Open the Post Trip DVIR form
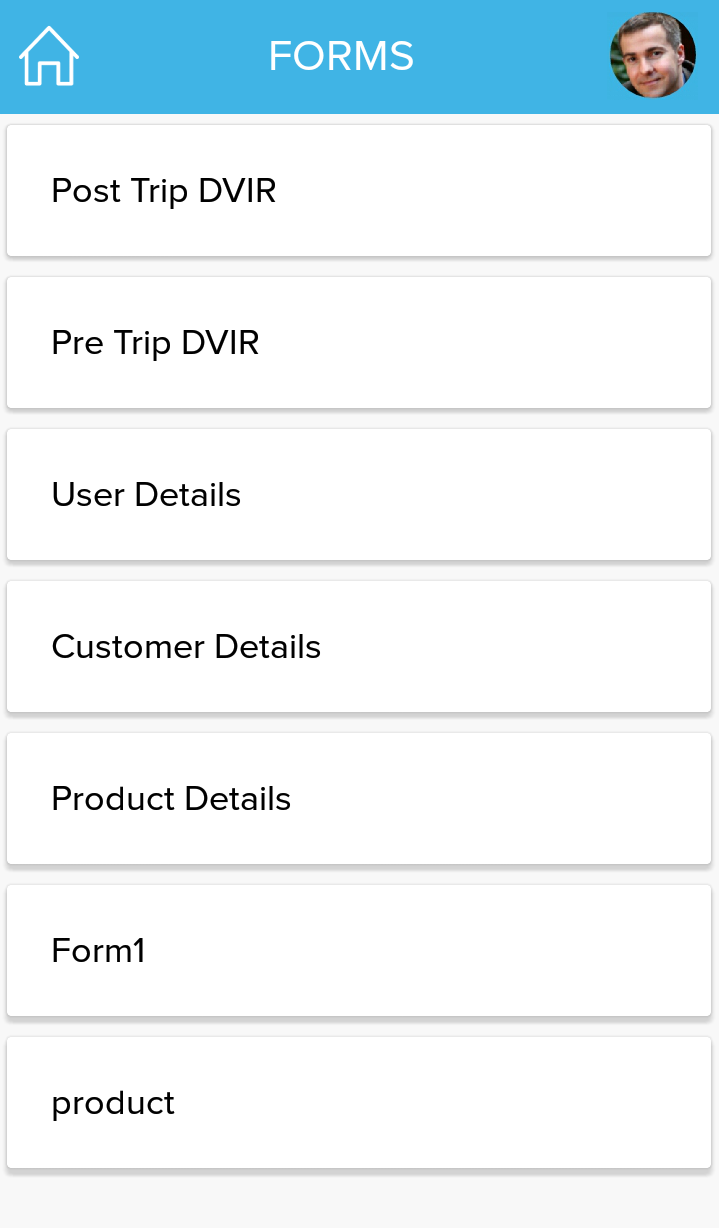 pyautogui.click(x=359, y=190)
